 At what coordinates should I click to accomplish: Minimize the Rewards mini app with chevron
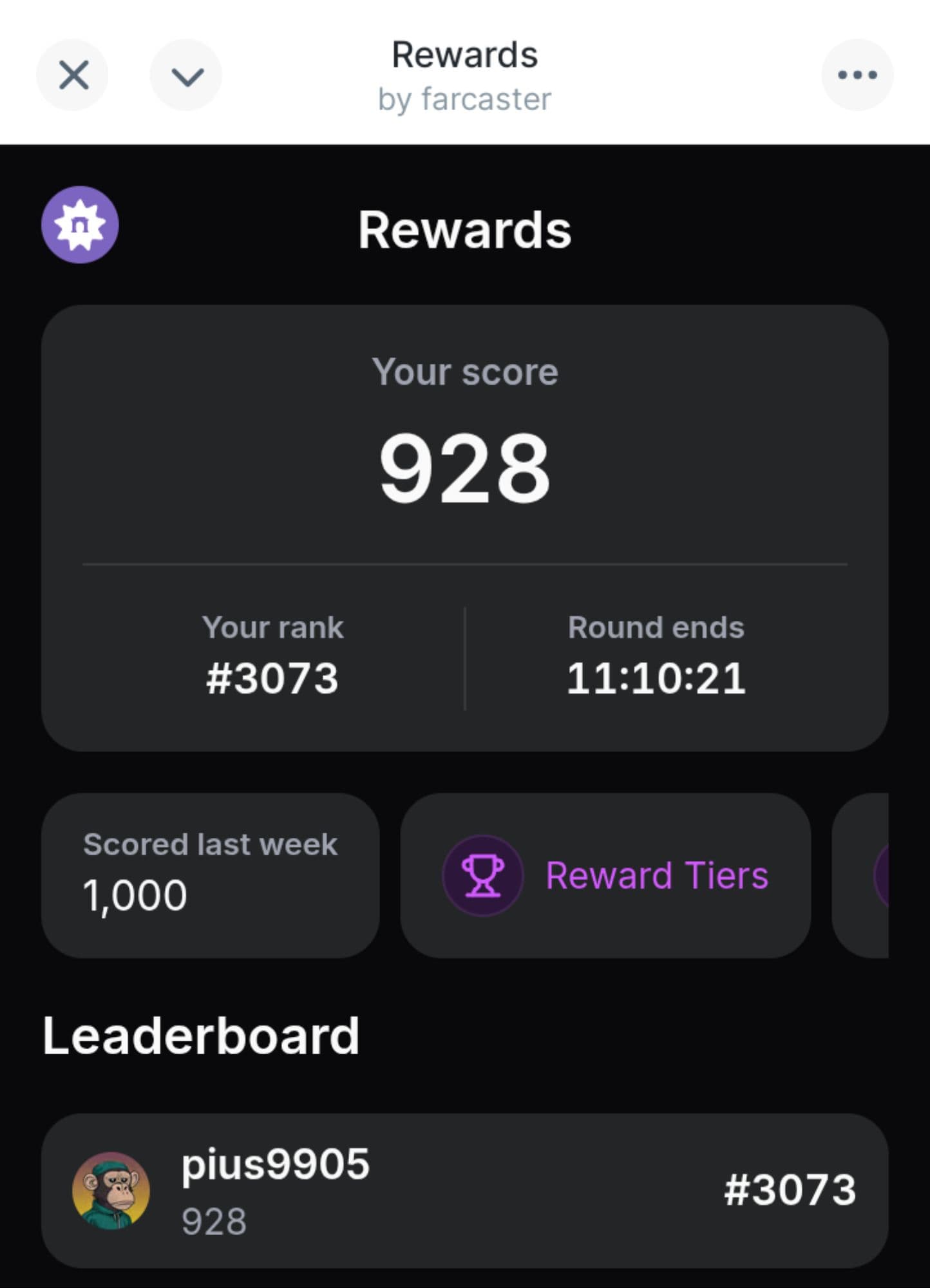pos(187,75)
